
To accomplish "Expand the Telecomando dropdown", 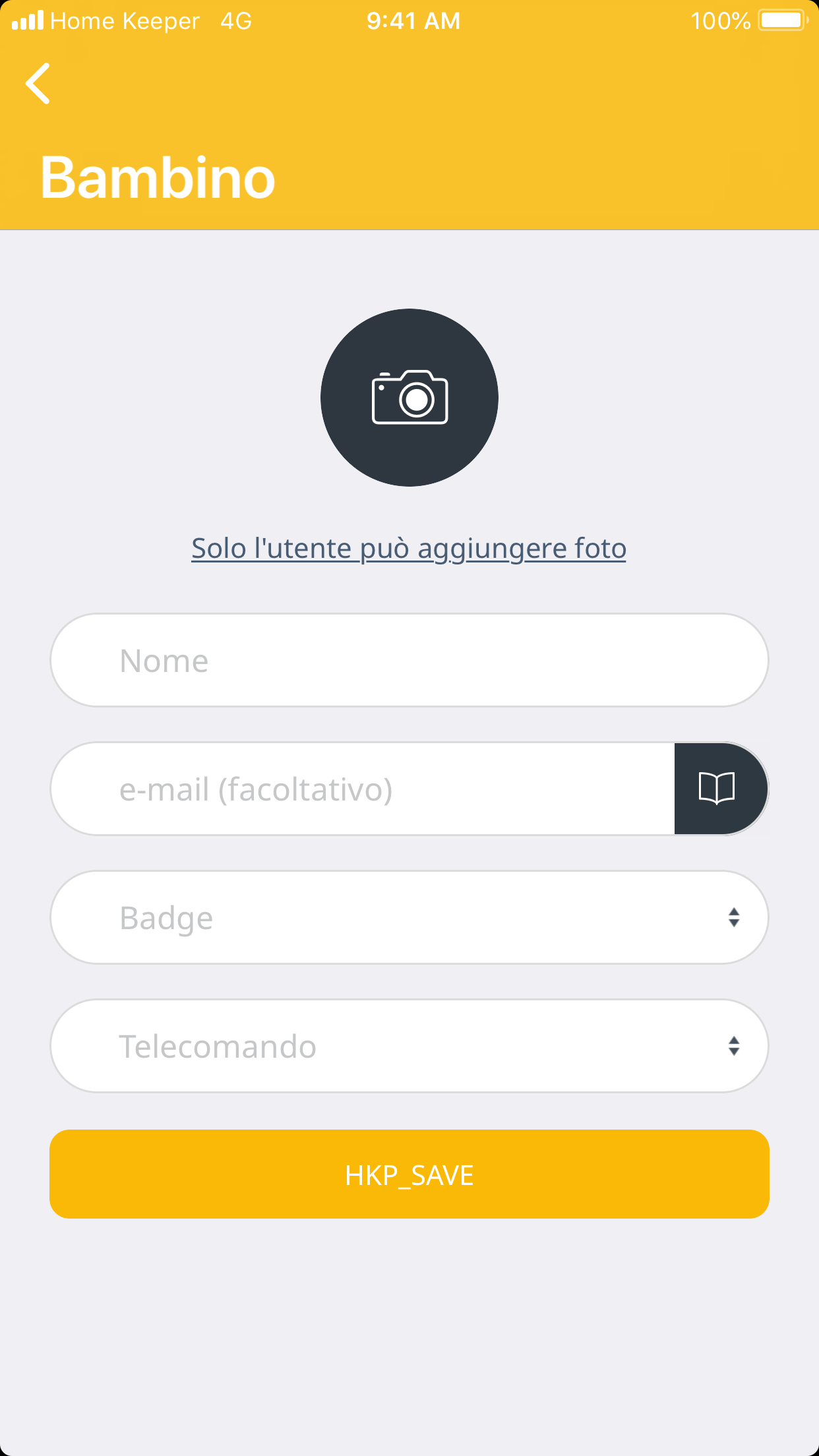I will point(409,1046).
